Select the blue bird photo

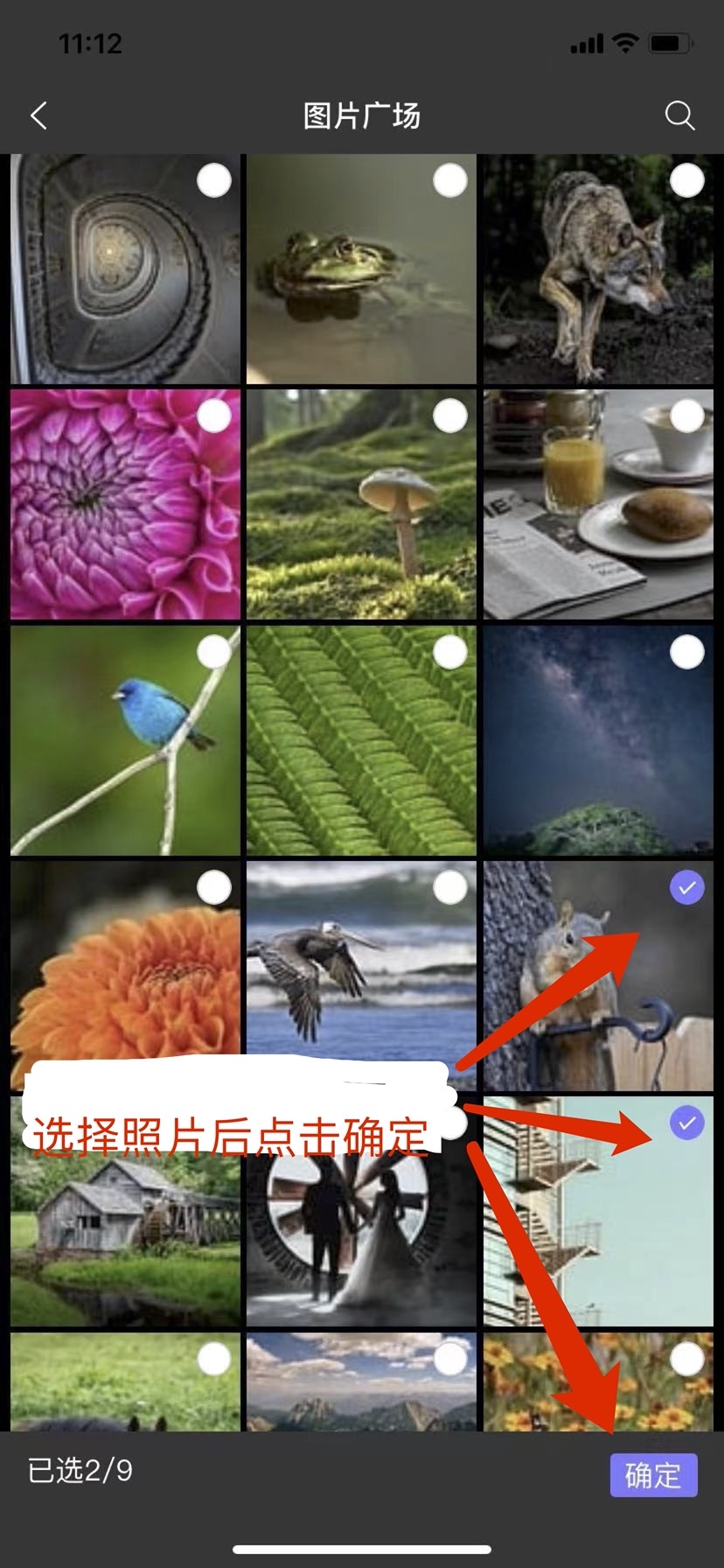click(214, 652)
